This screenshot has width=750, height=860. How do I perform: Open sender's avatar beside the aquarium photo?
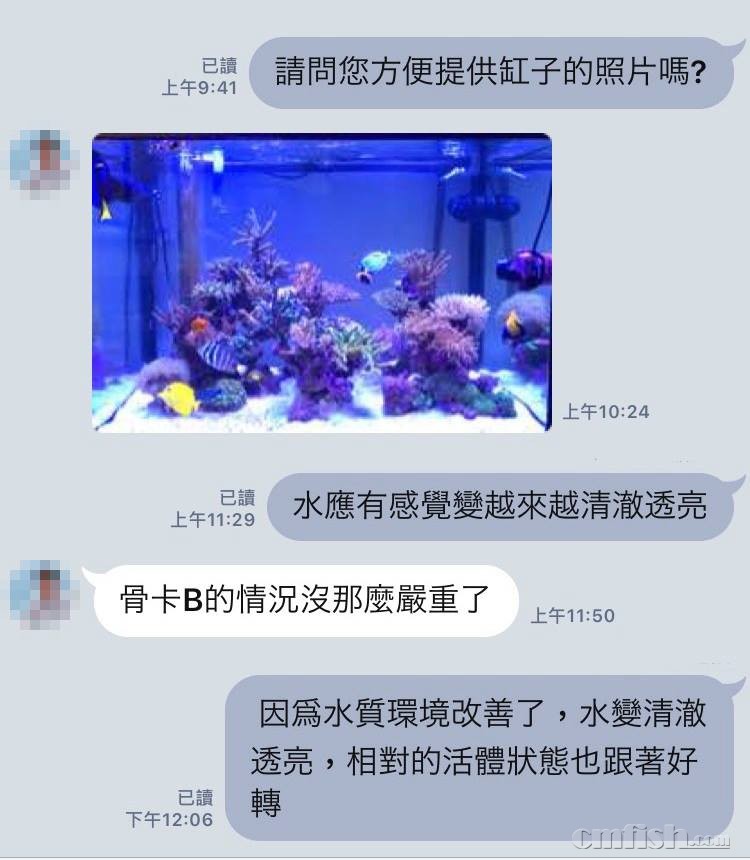coord(41,161)
